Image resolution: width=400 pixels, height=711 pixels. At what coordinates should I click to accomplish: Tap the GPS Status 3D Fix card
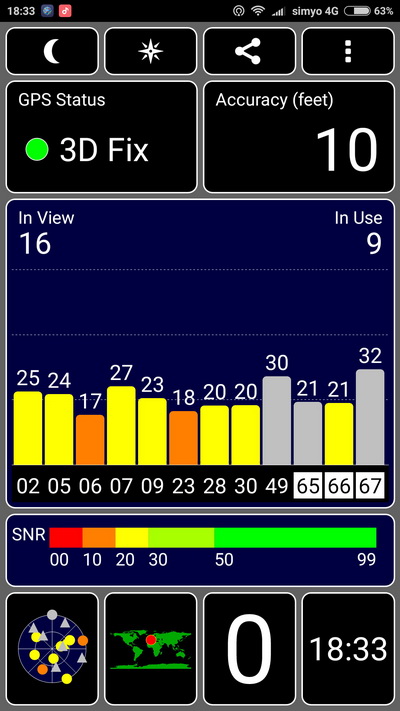[102, 137]
